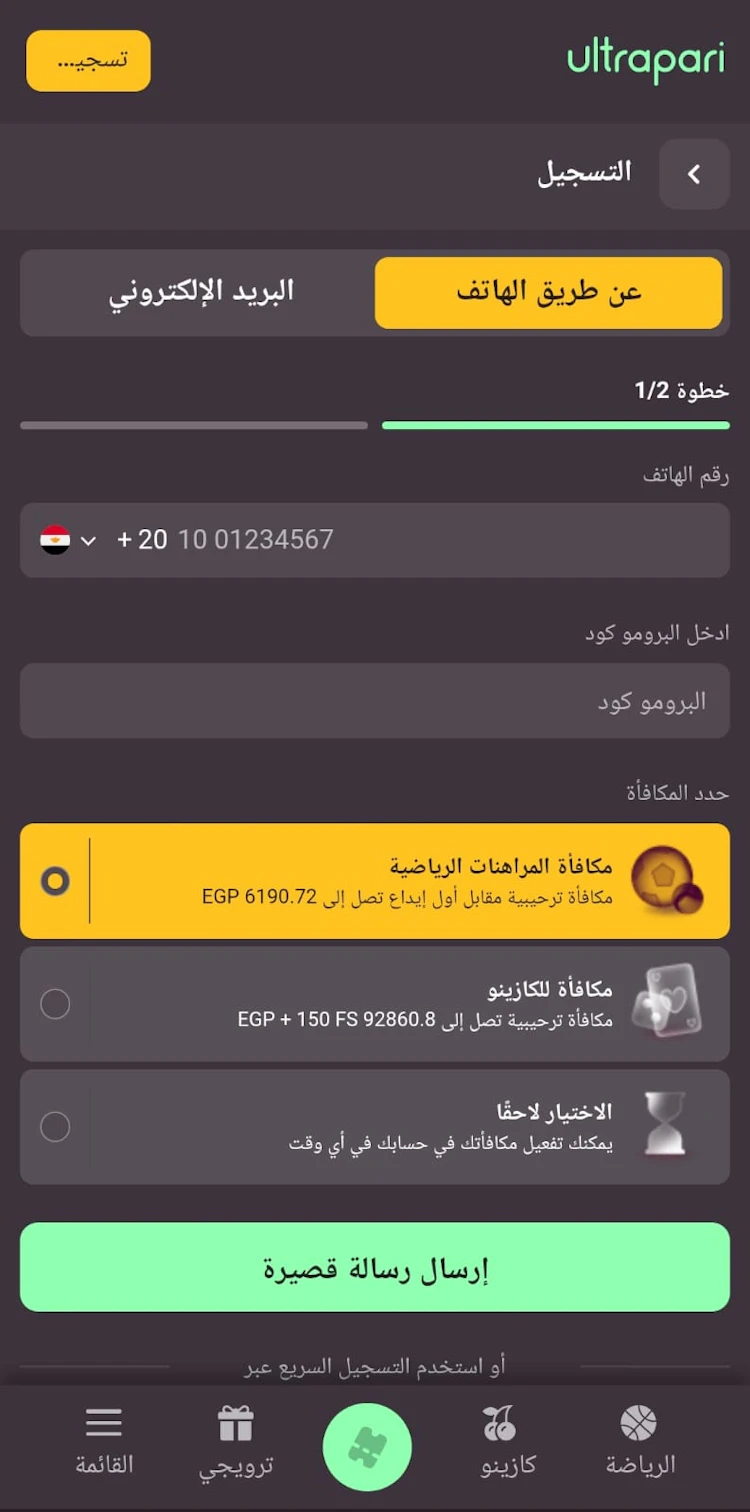Tap the back chevron next to التسجيل
This screenshot has height=1512, width=750.
(x=695, y=173)
